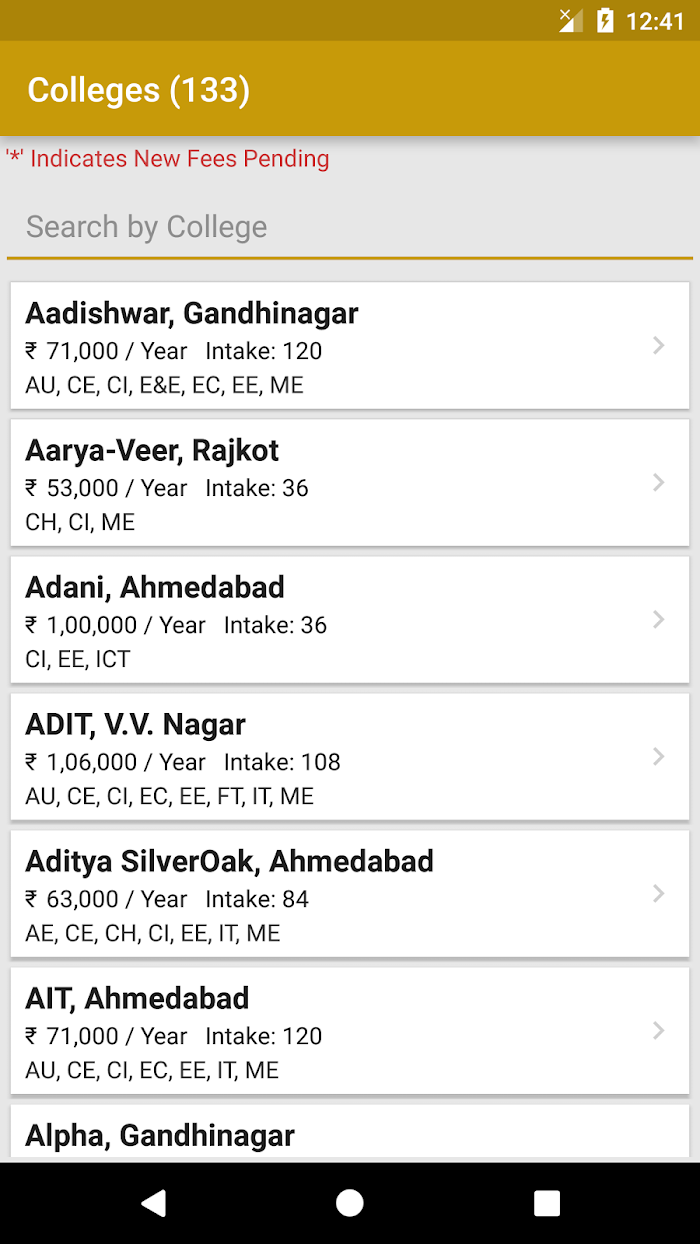
Task: View ADIT, V.V. Nagar college details
Action: click(x=350, y=756)
